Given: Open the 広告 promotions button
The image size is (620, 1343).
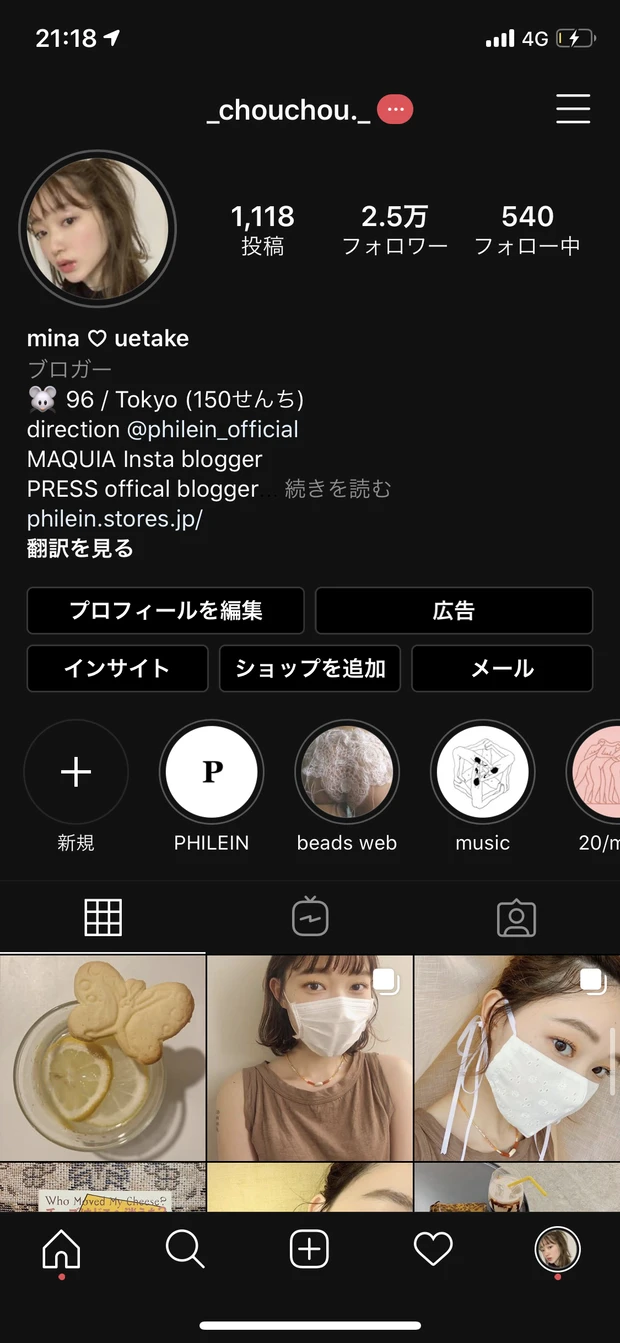Looking at the screenshot, I should click(454, 611).
